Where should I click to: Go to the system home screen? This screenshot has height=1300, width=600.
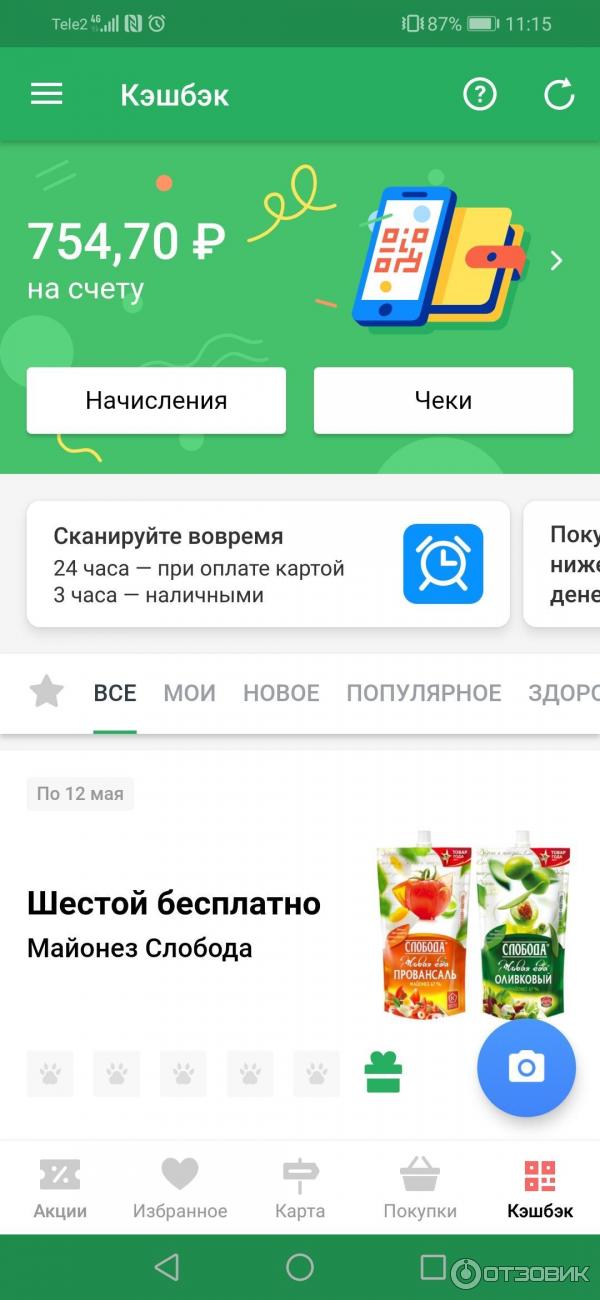click(300, 1268)
